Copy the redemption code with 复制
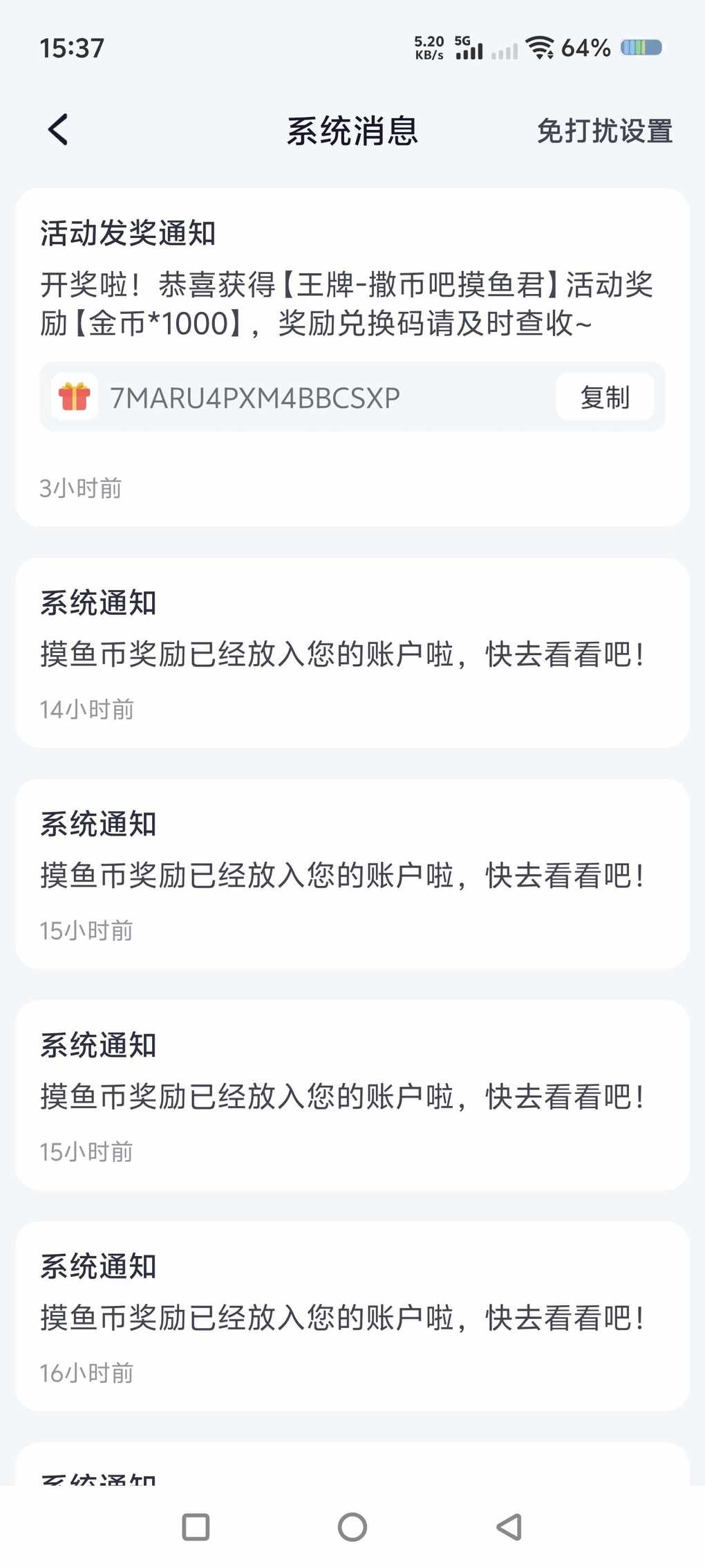 (605, 397)
